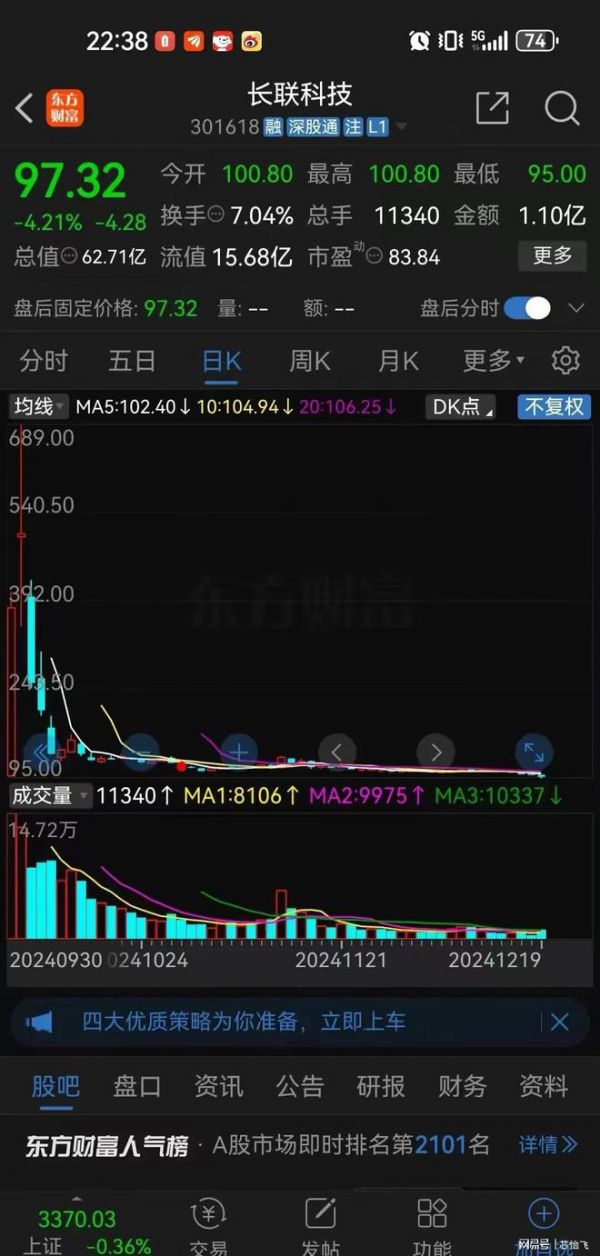Open the 四大优质策略 promotion banner
This screenshot has width=600, height=1256.
[243, 1022]
